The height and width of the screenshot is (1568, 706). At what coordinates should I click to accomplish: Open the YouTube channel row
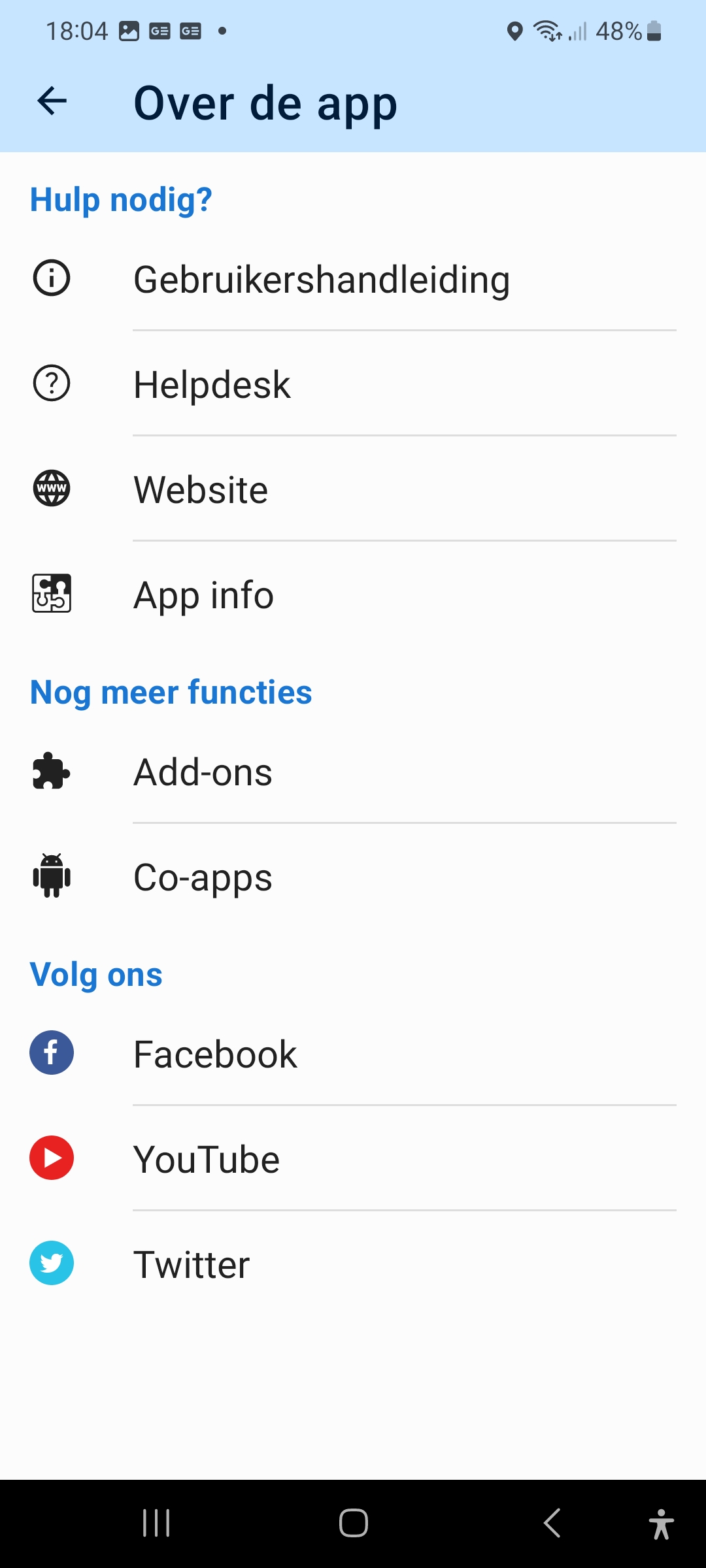click(x=353, y=1158)
